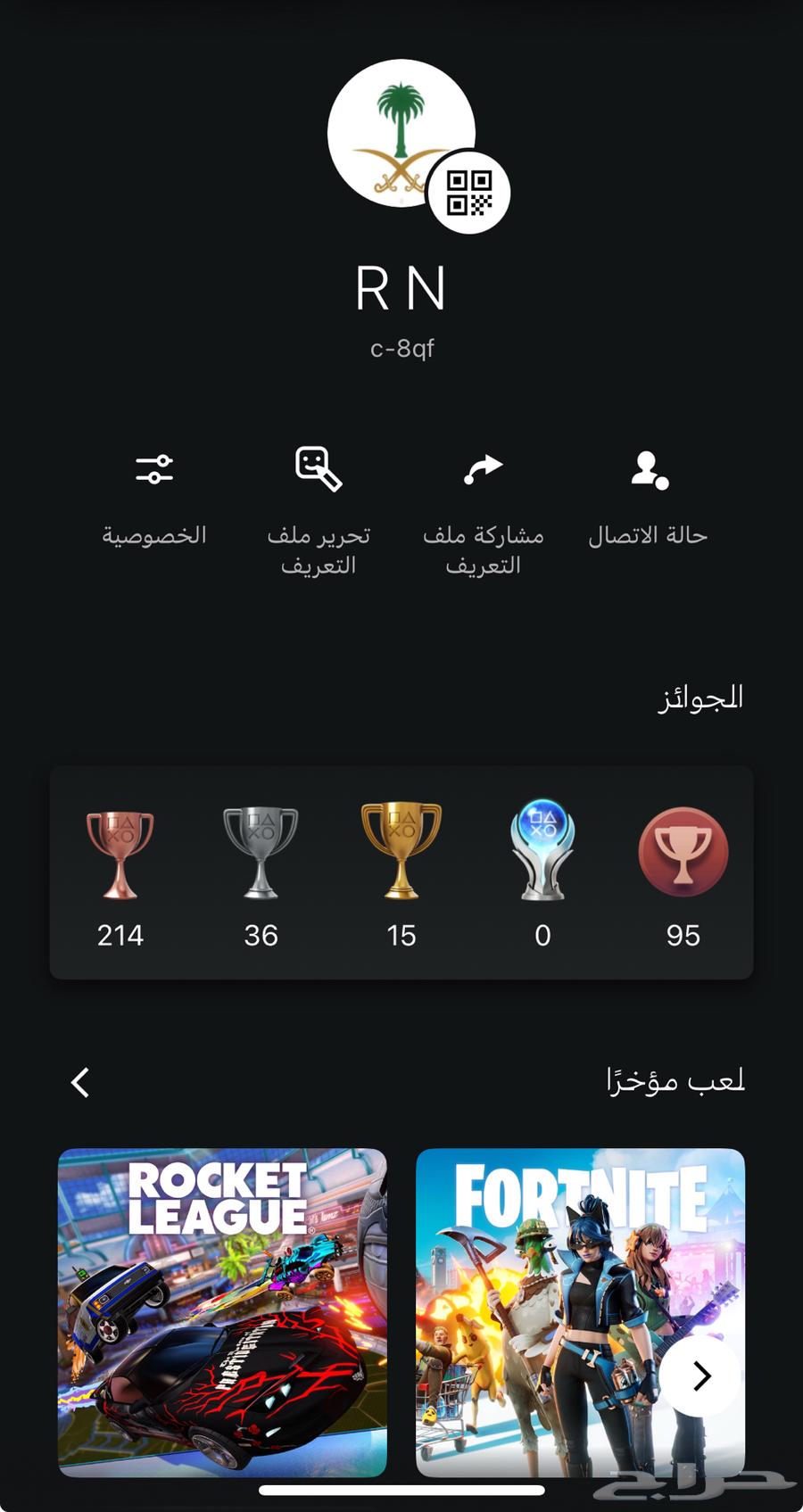Tap the share profile (مشاركة ملف التعريف) icon

click(482, 467)
